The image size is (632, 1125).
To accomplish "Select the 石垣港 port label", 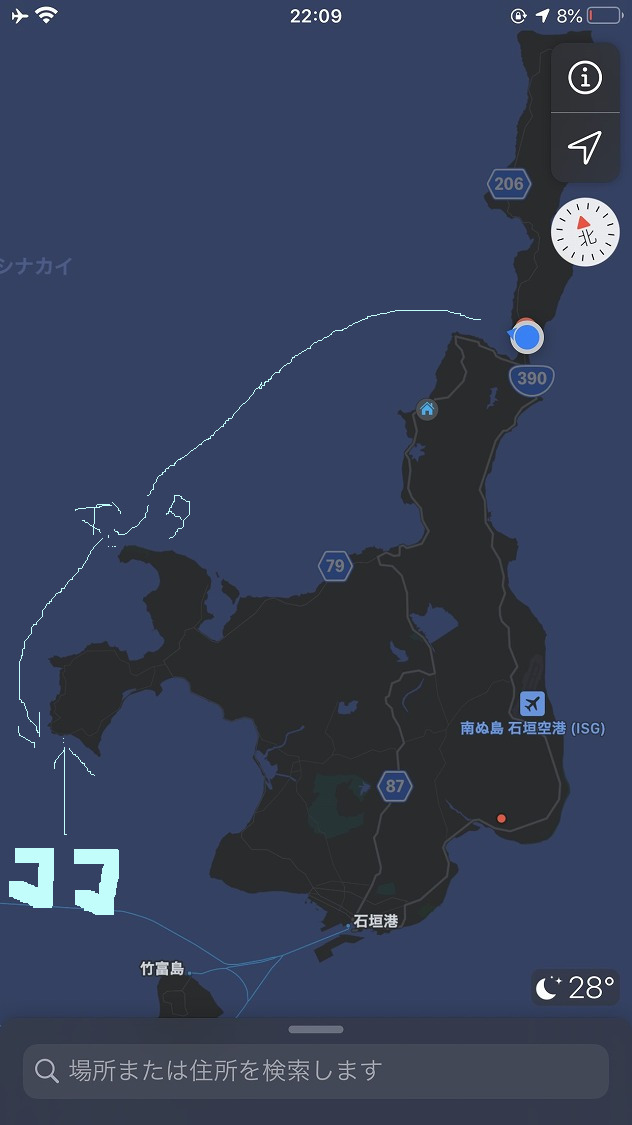I will (375, 921).
